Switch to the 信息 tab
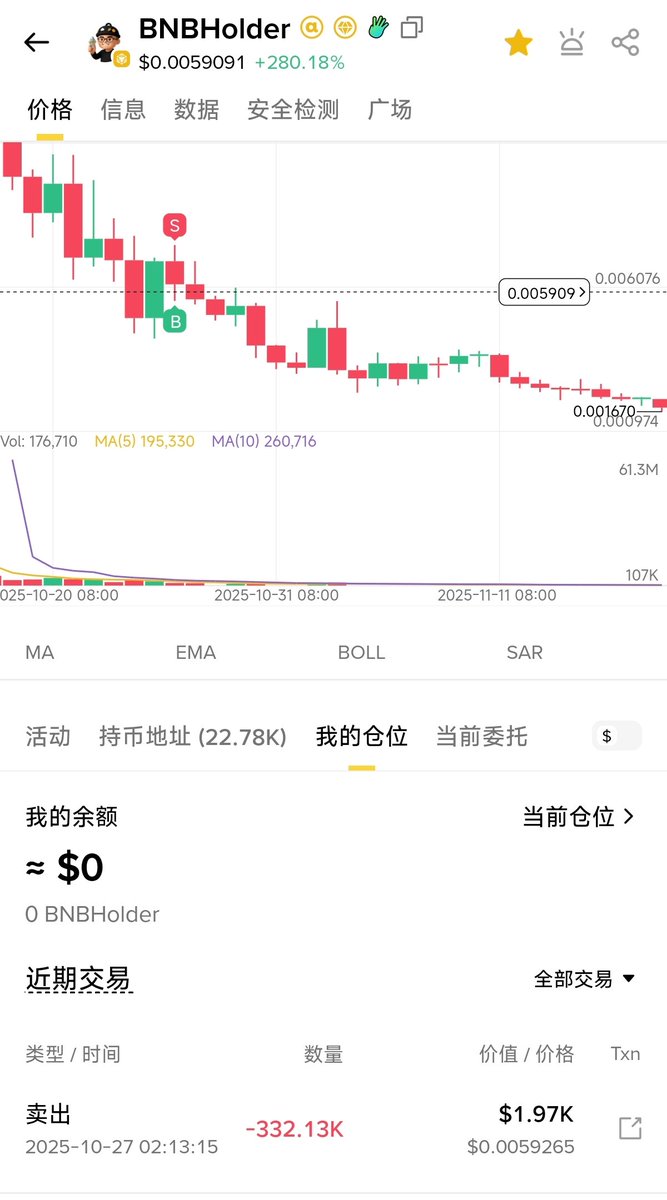Viewport: 667px width, 1200px height. [x=123, y=109]
